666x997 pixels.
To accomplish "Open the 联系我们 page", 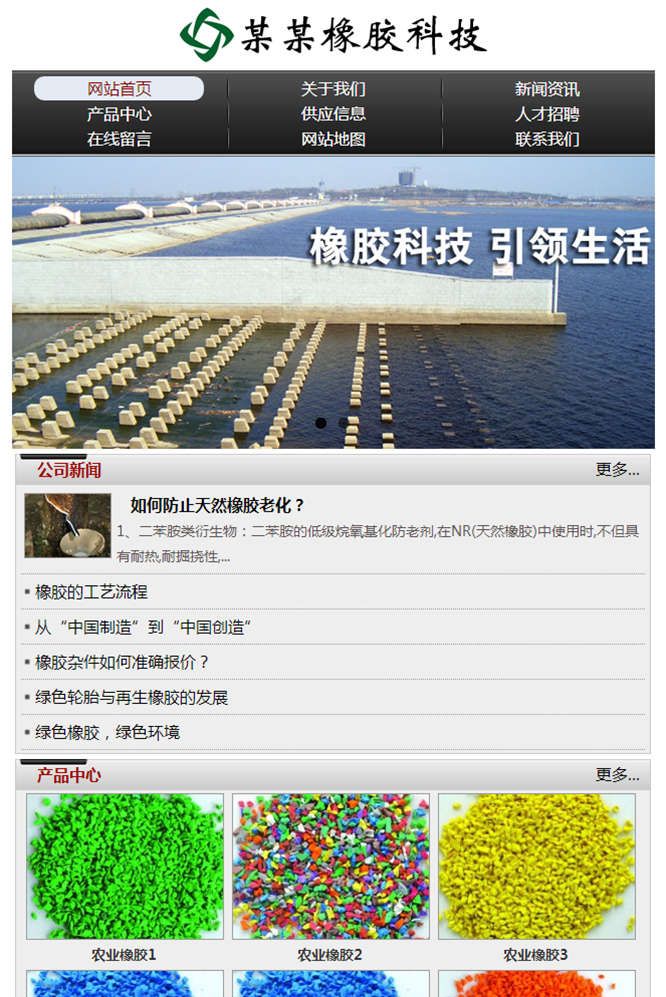I will 547,139.
